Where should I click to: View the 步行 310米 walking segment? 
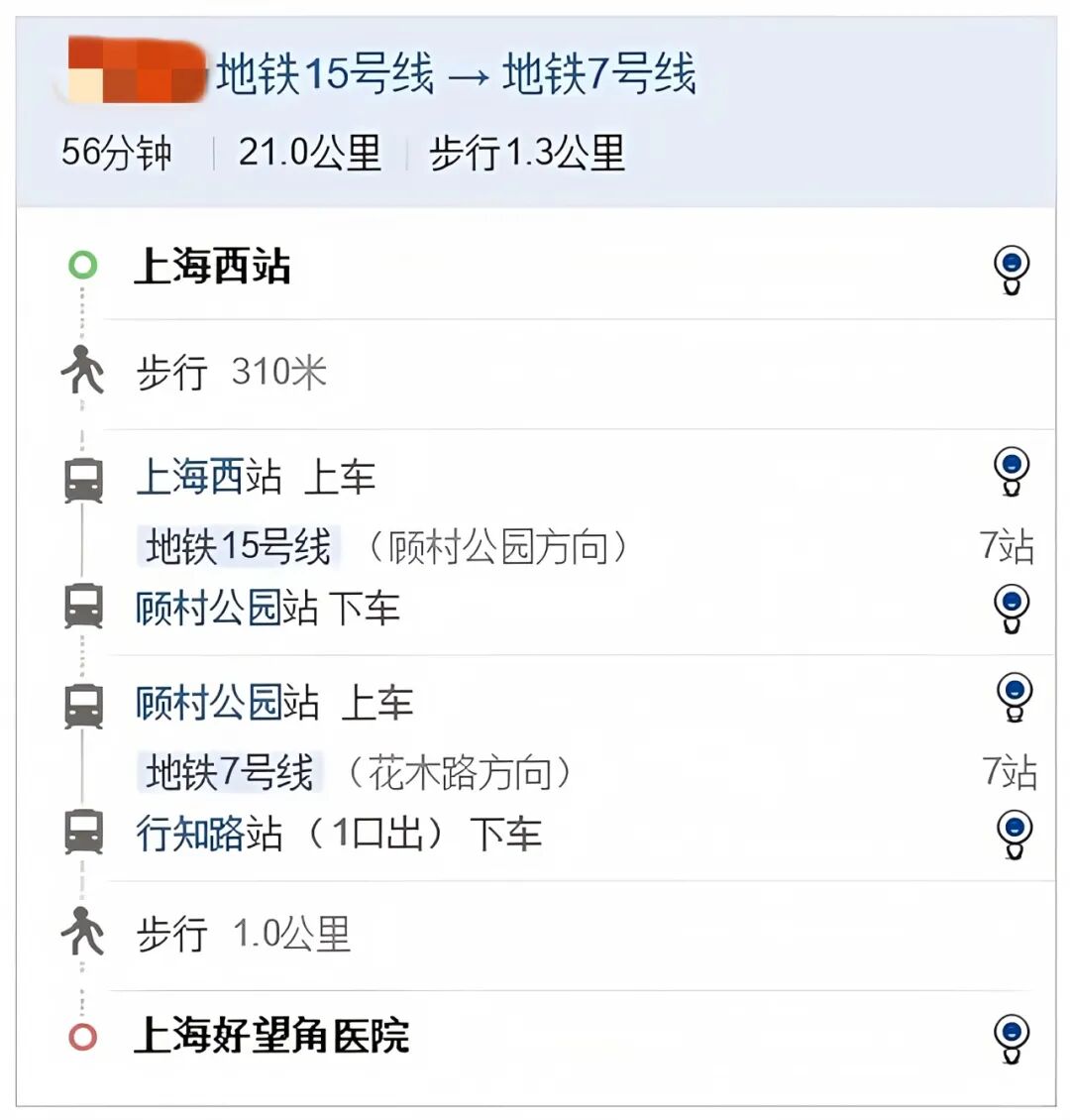pos(231,374)
